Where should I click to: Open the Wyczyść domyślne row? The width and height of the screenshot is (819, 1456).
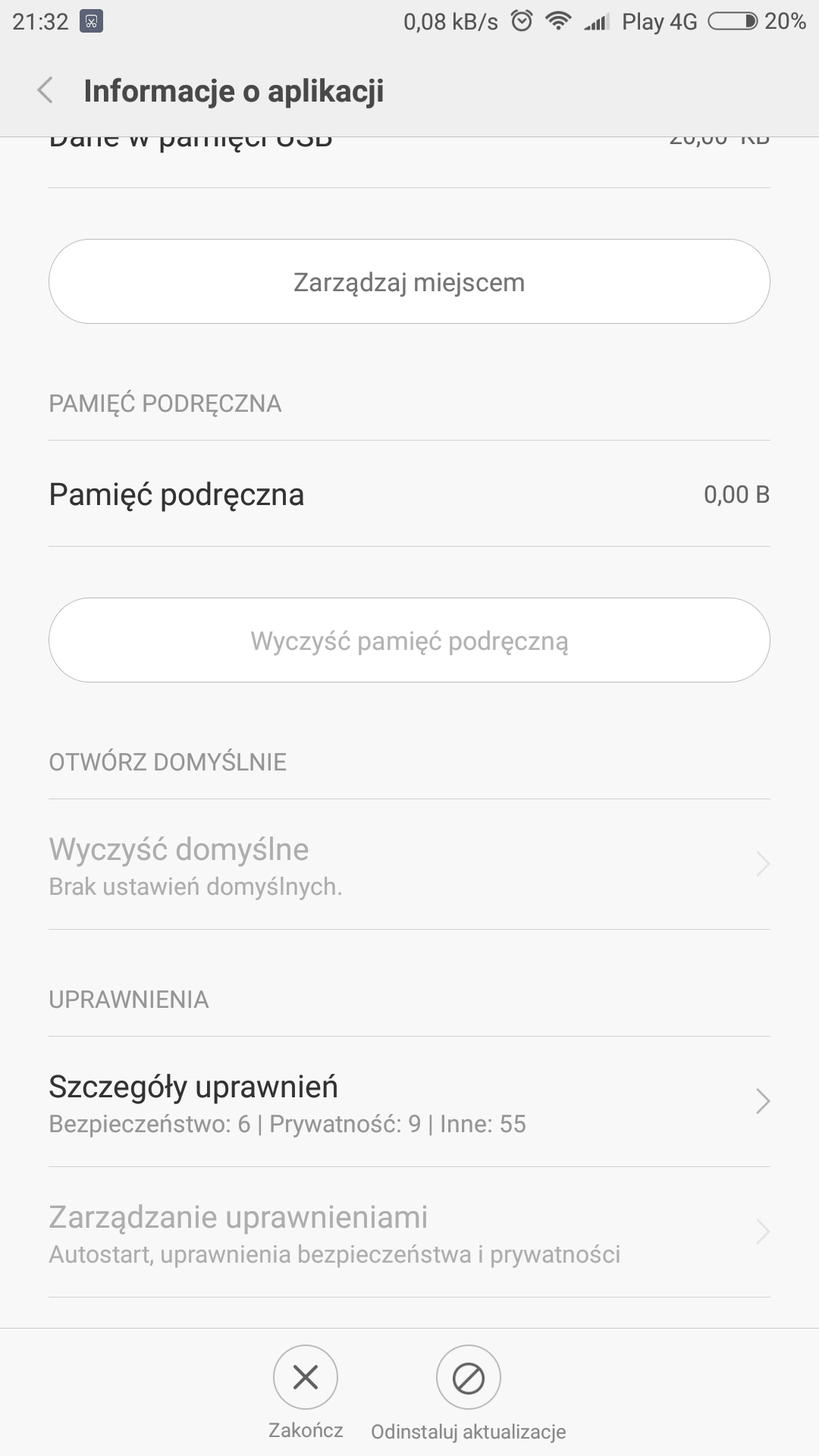click(409, 864)
